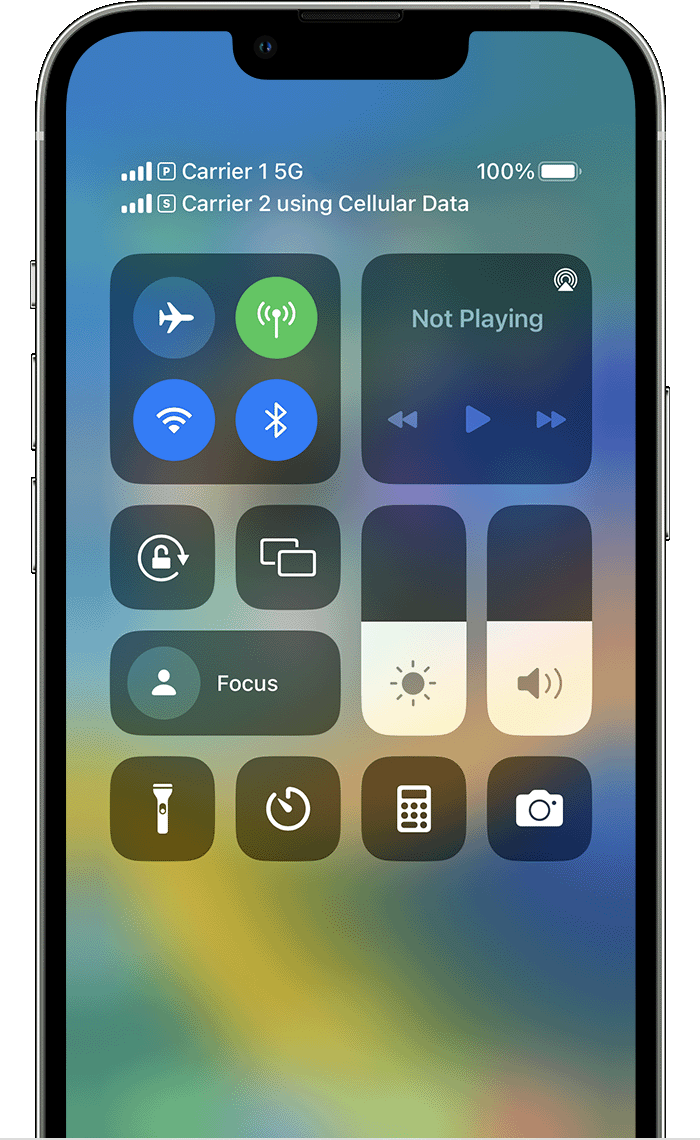
Task: Open the Timer
Action: pyautogui.click(x=288, y=808)
